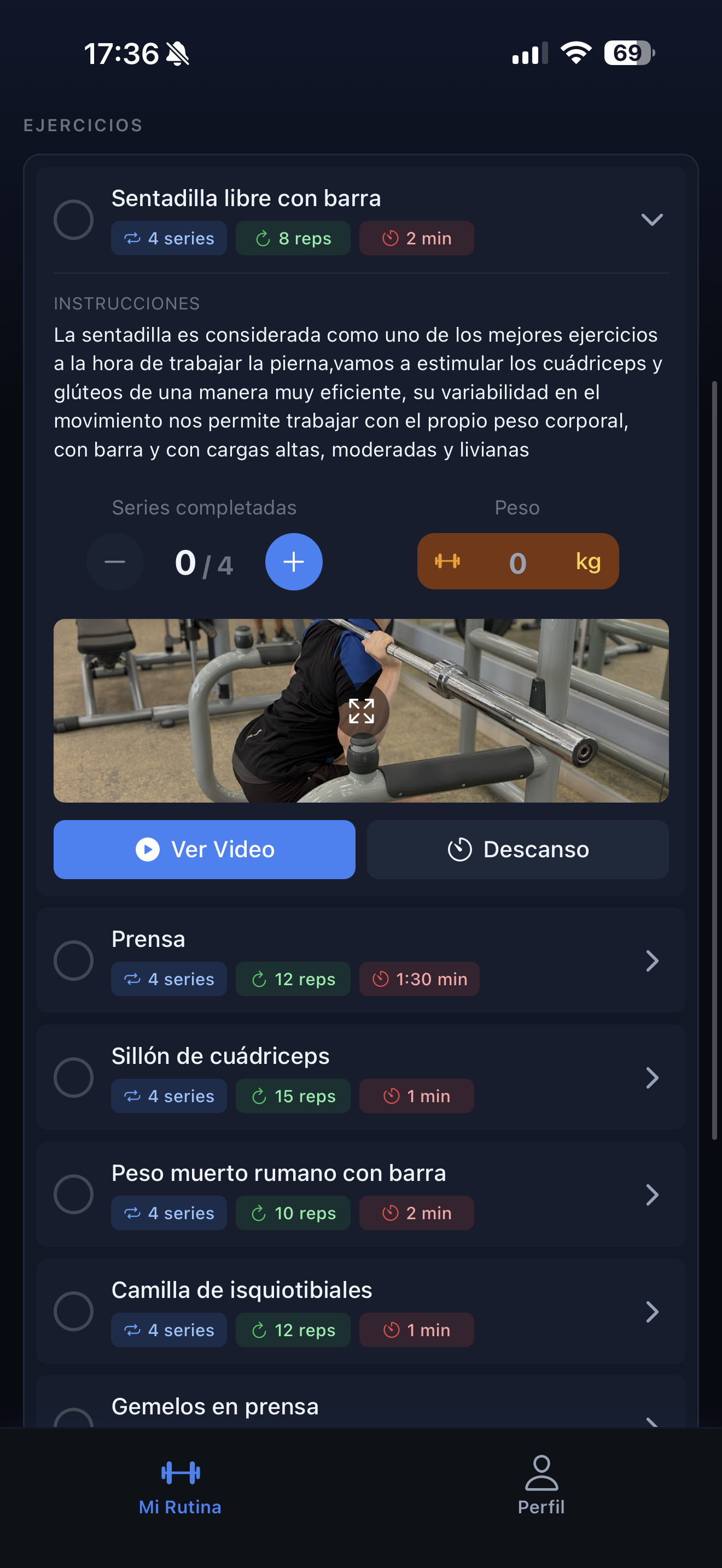Mark Prensa exercise as done
The width and height of the screenshot is (722, 1568).
click(73, 961)
